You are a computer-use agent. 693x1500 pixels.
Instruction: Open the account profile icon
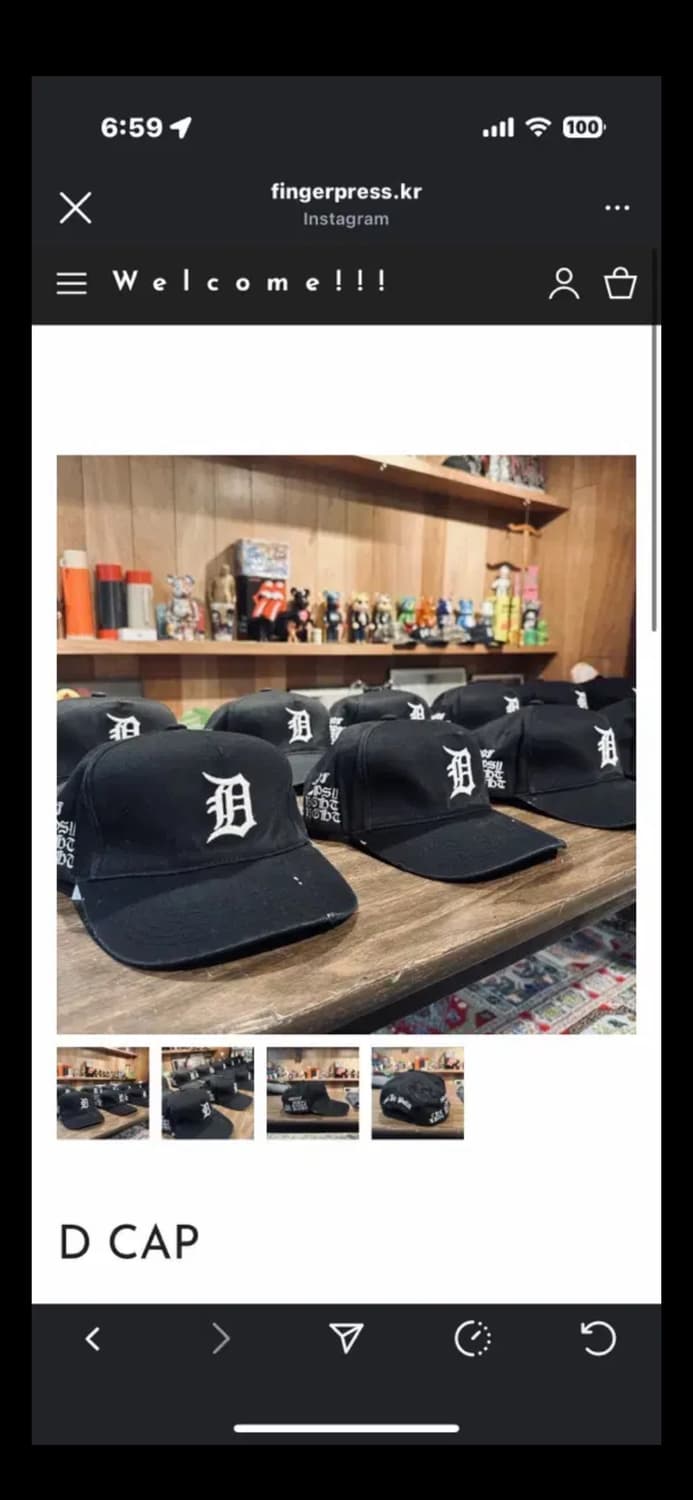[x=564, y=283]
